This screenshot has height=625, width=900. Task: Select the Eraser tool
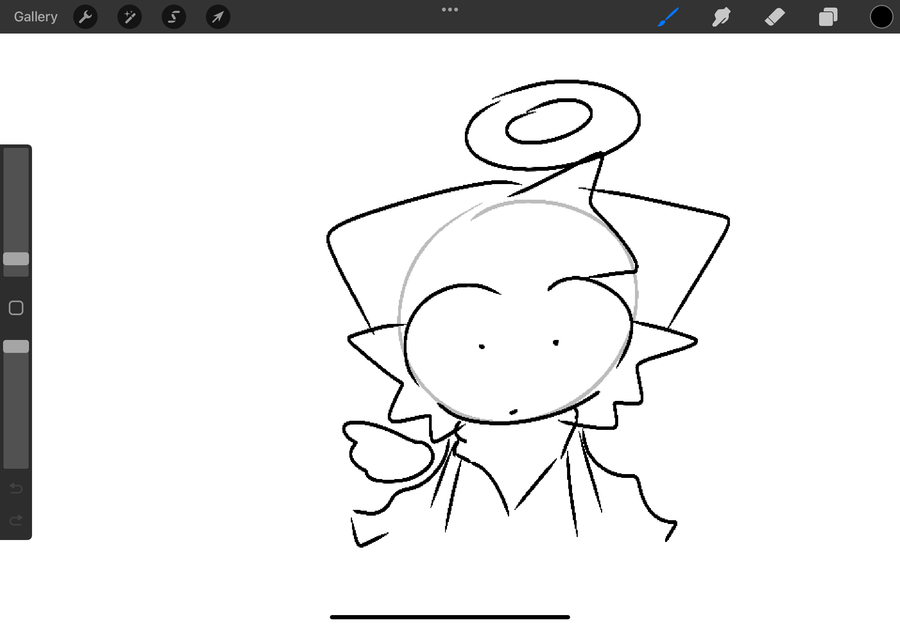(x=775, y=17)
